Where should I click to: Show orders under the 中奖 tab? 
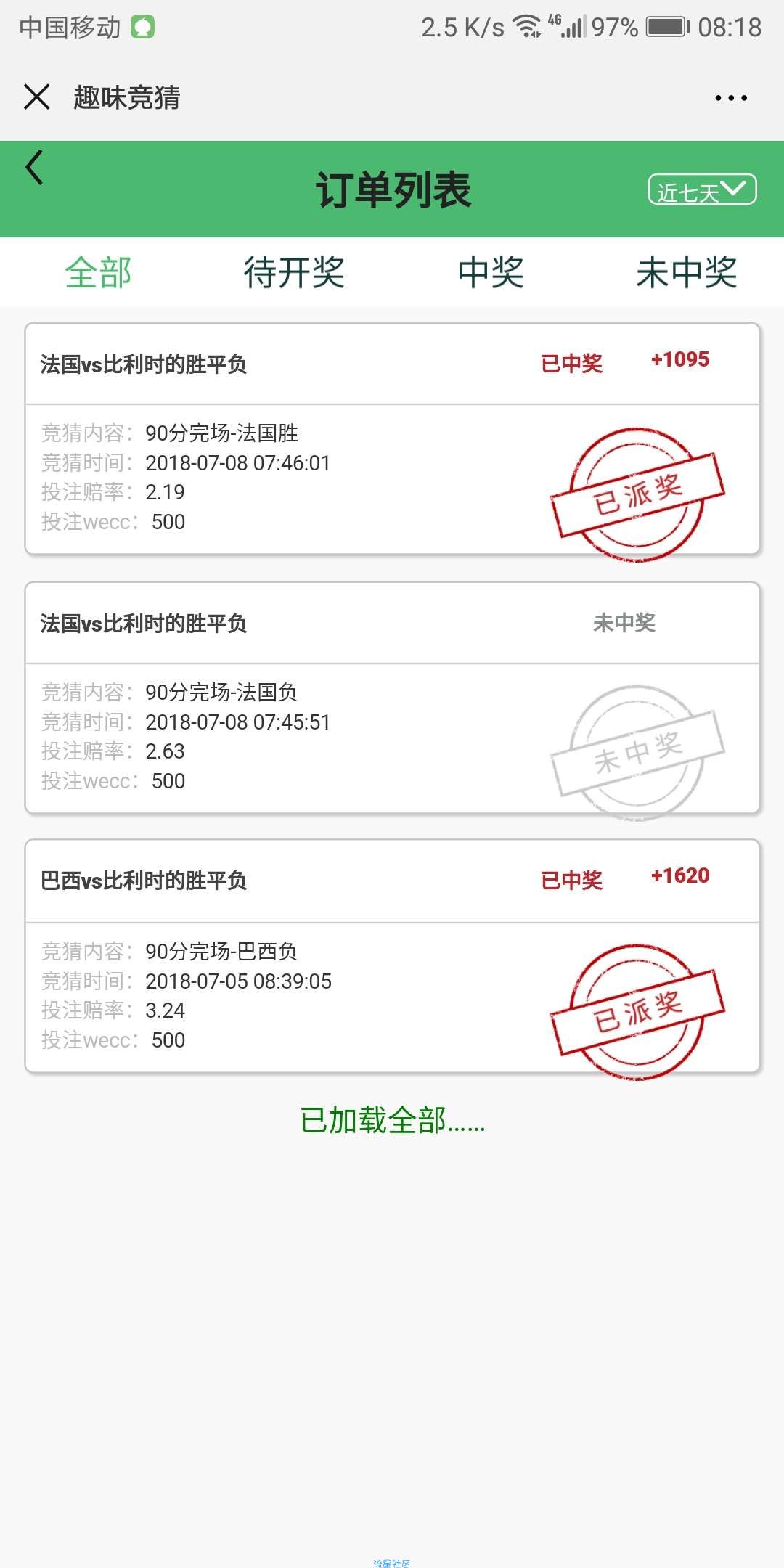pos(491,273)
